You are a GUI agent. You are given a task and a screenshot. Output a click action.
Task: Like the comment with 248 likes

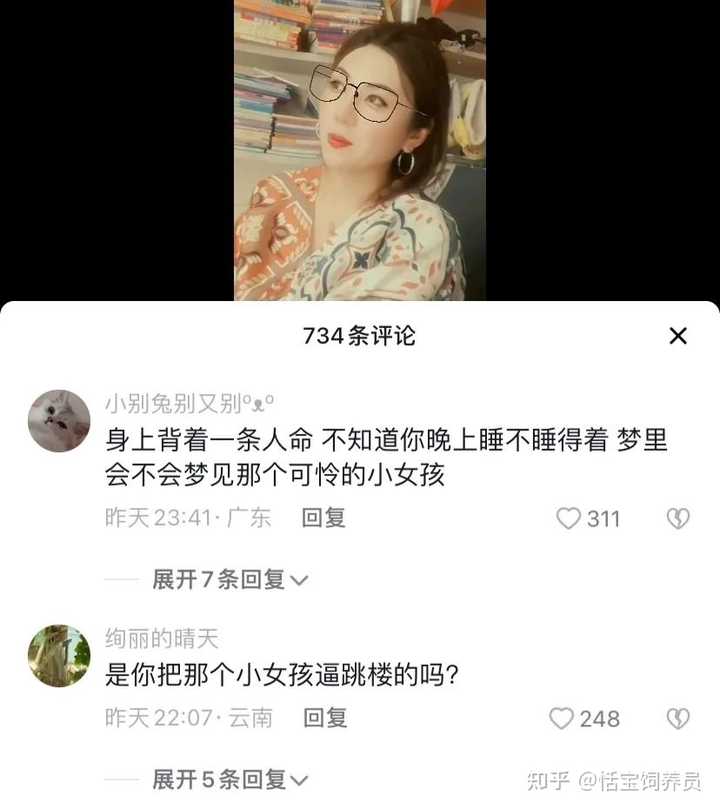[x=563, y=718]
